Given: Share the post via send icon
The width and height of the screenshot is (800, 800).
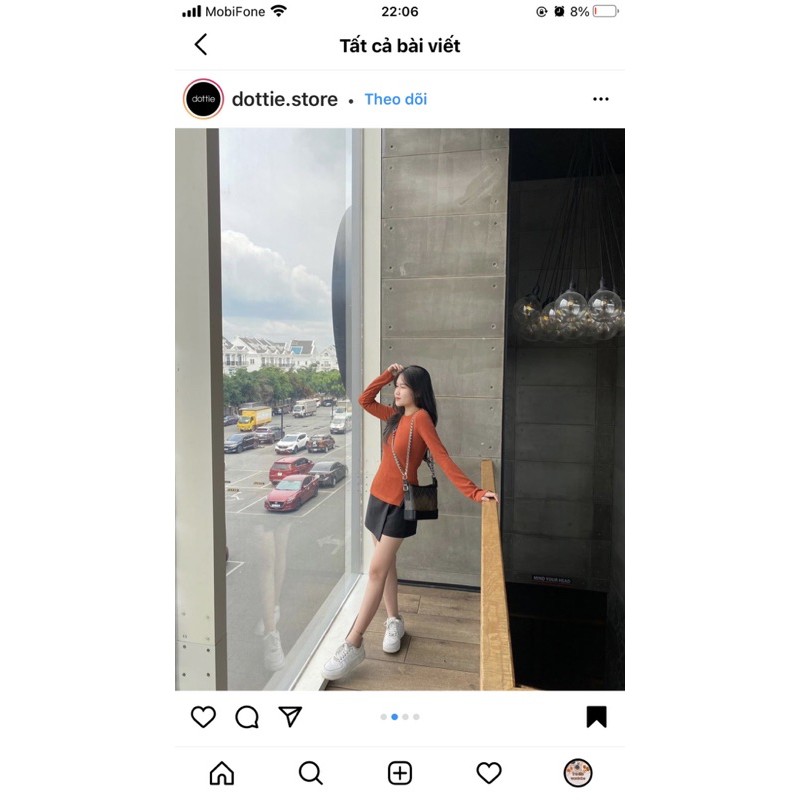Looking at the screenshot, I should click(290, 716).
